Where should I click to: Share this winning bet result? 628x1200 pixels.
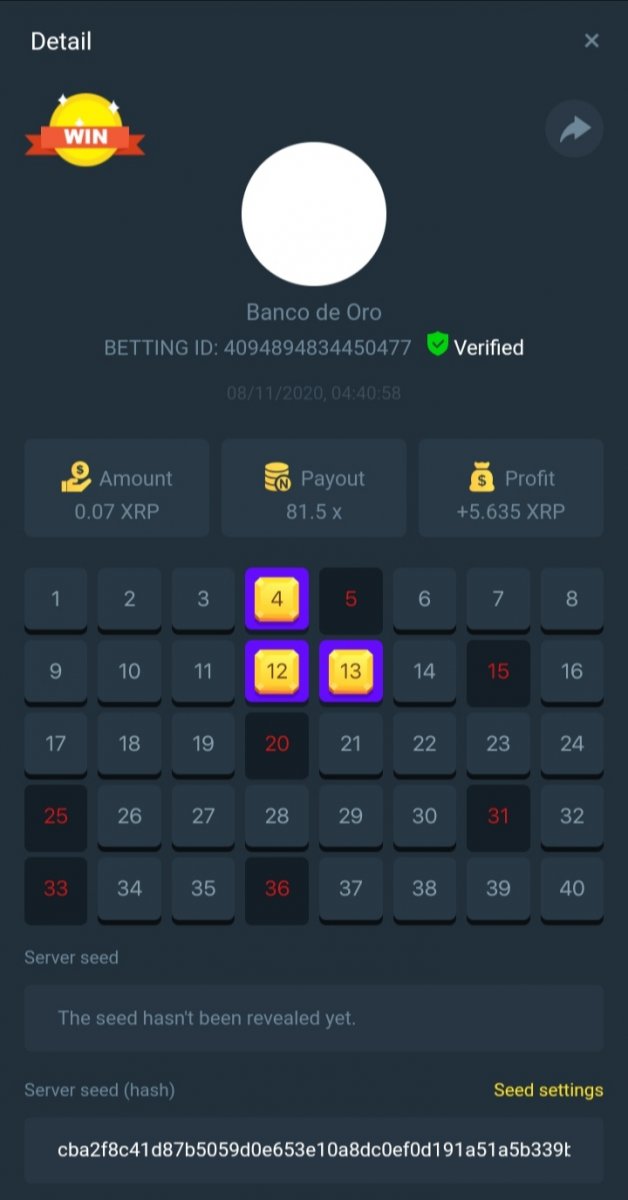(x=574, y=129)
